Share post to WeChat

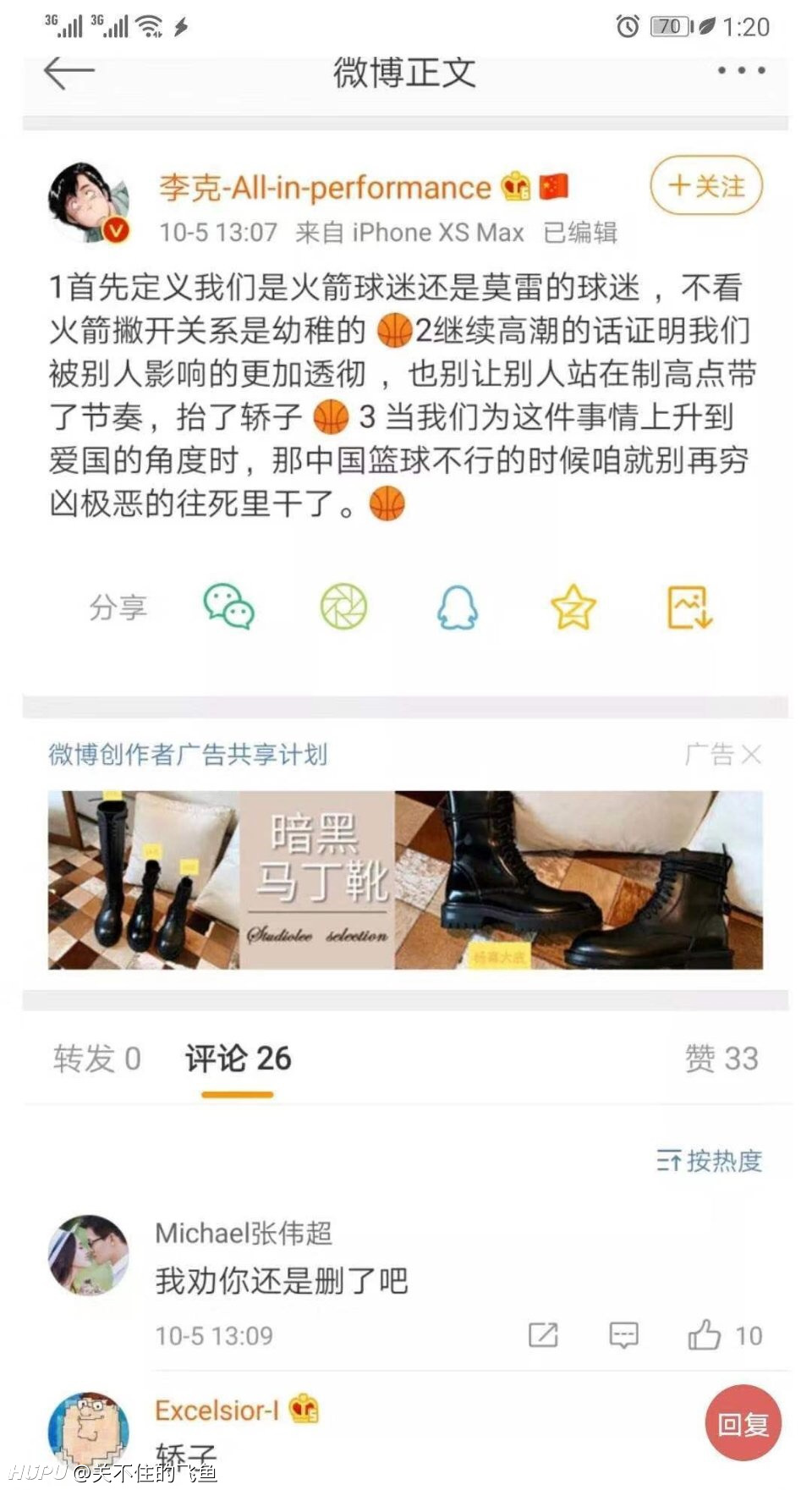(x=228, y=608)
